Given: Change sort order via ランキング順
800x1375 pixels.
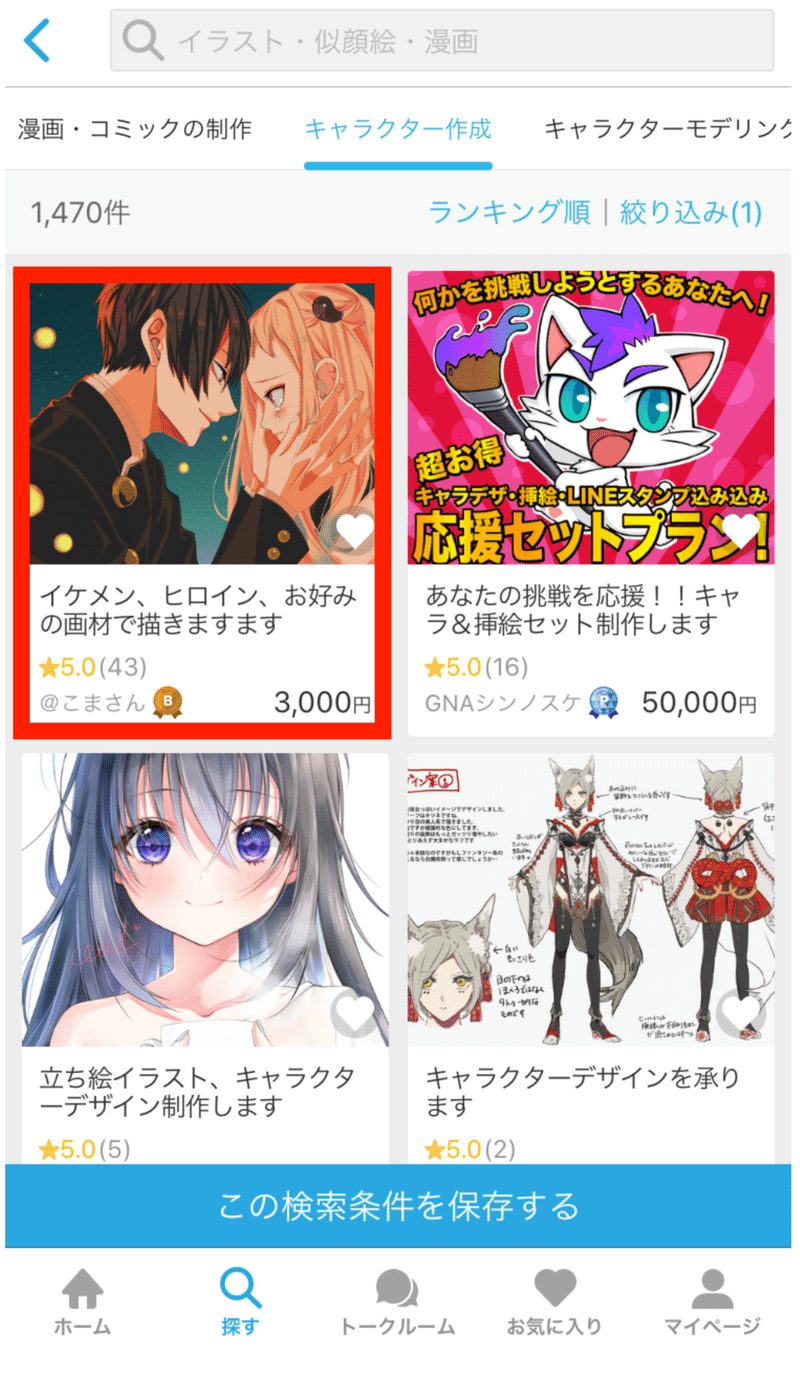Looking at the screenshot, I should [x=509, y=212].
